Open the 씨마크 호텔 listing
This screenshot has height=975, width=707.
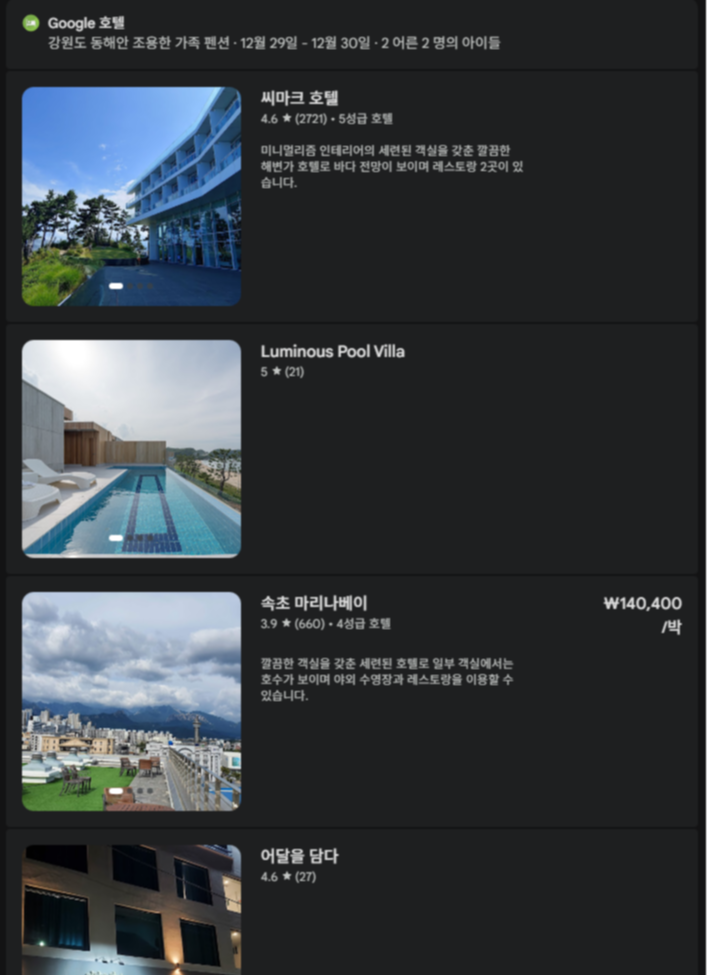[299, 98]
